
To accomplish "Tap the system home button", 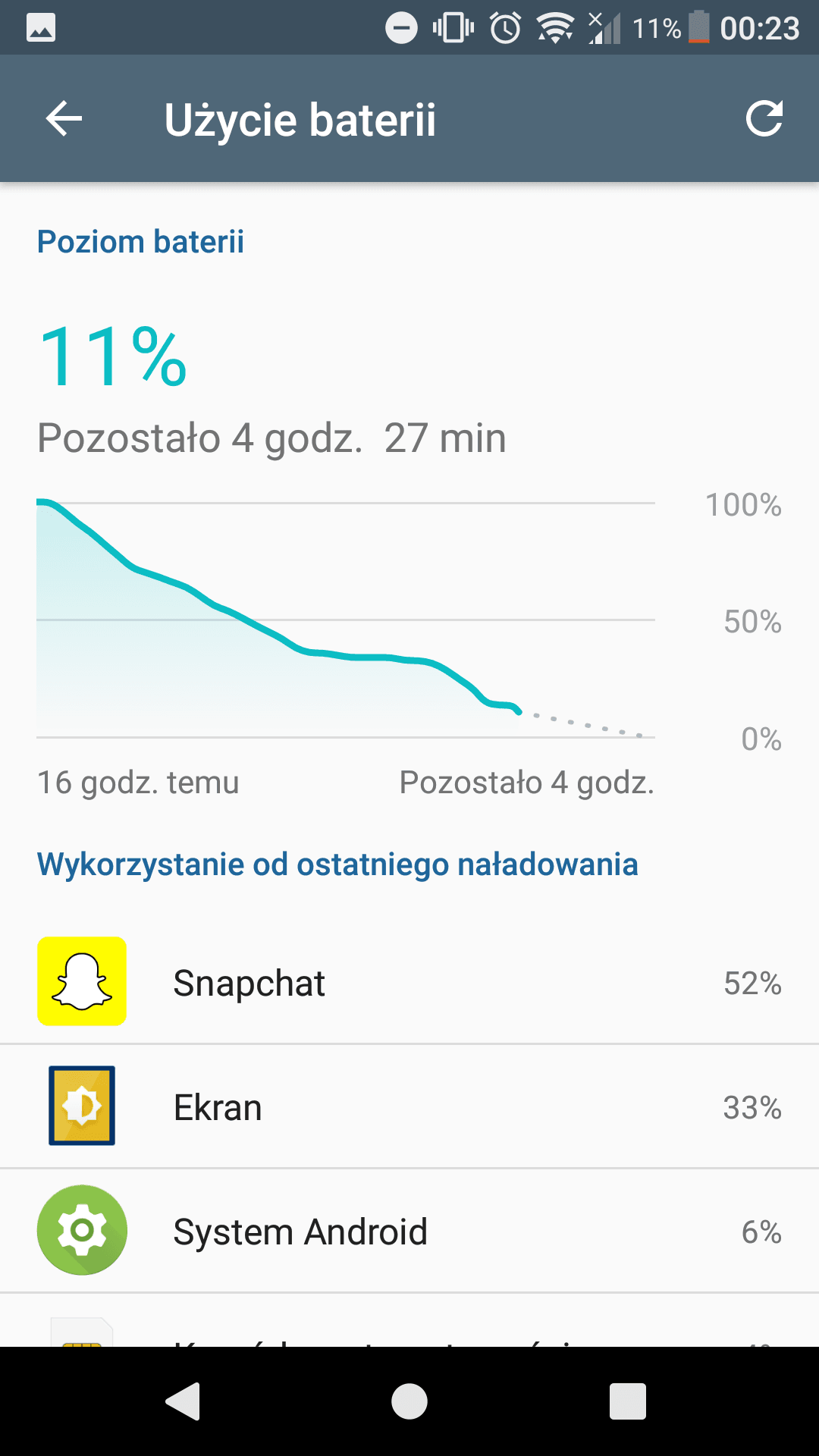I will click(x=409, y=1401).
